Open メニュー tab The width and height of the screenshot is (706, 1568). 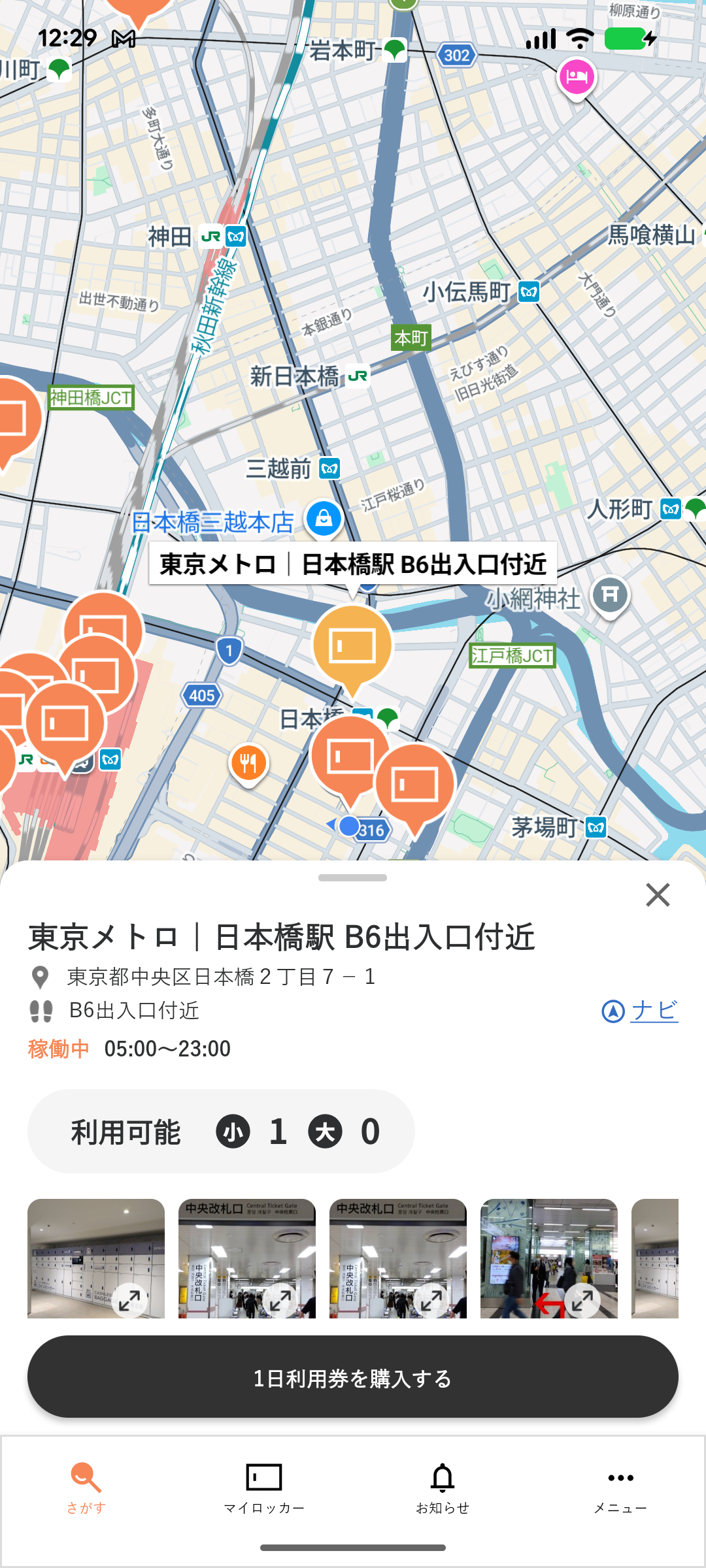[x=620, y=1486]
